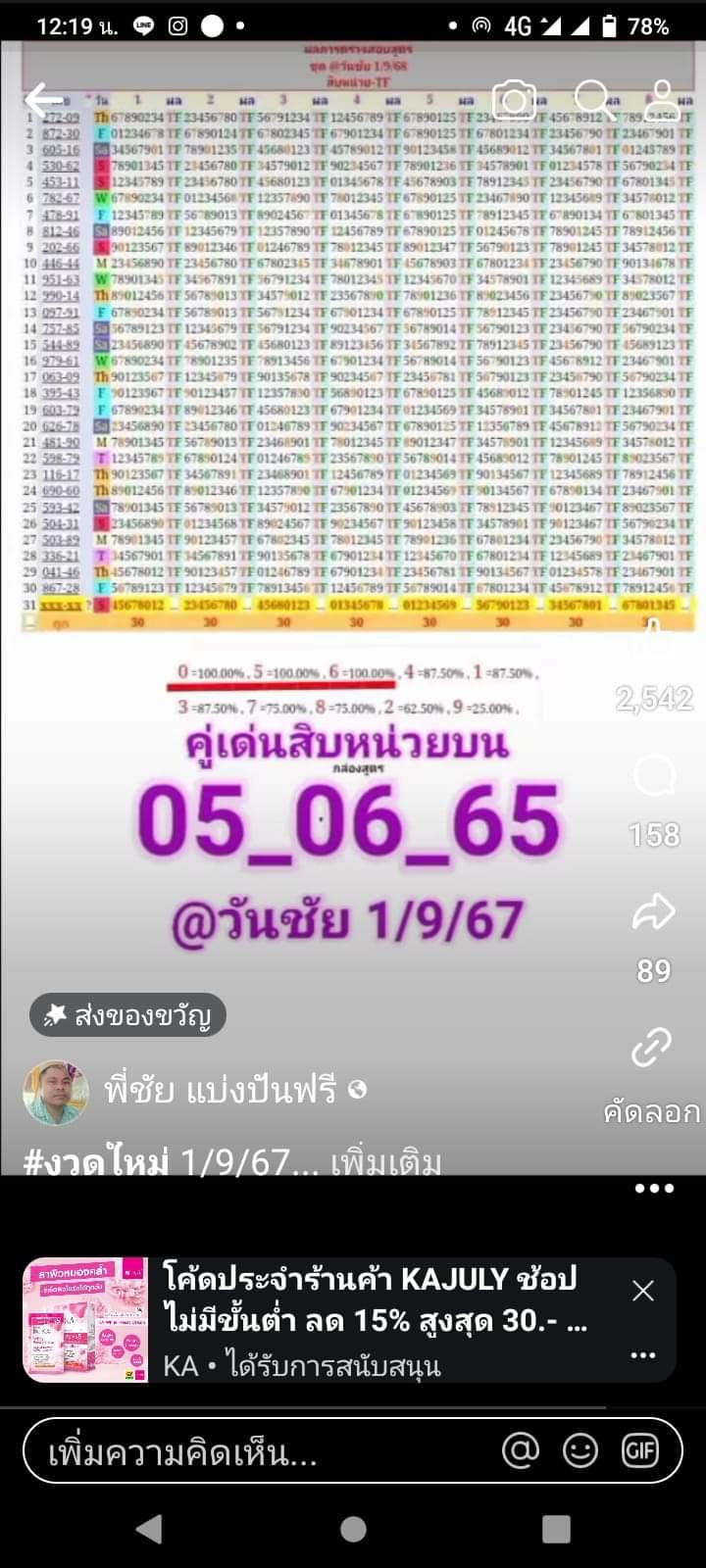Open the profile icon at top right

(x=664, y=99)
